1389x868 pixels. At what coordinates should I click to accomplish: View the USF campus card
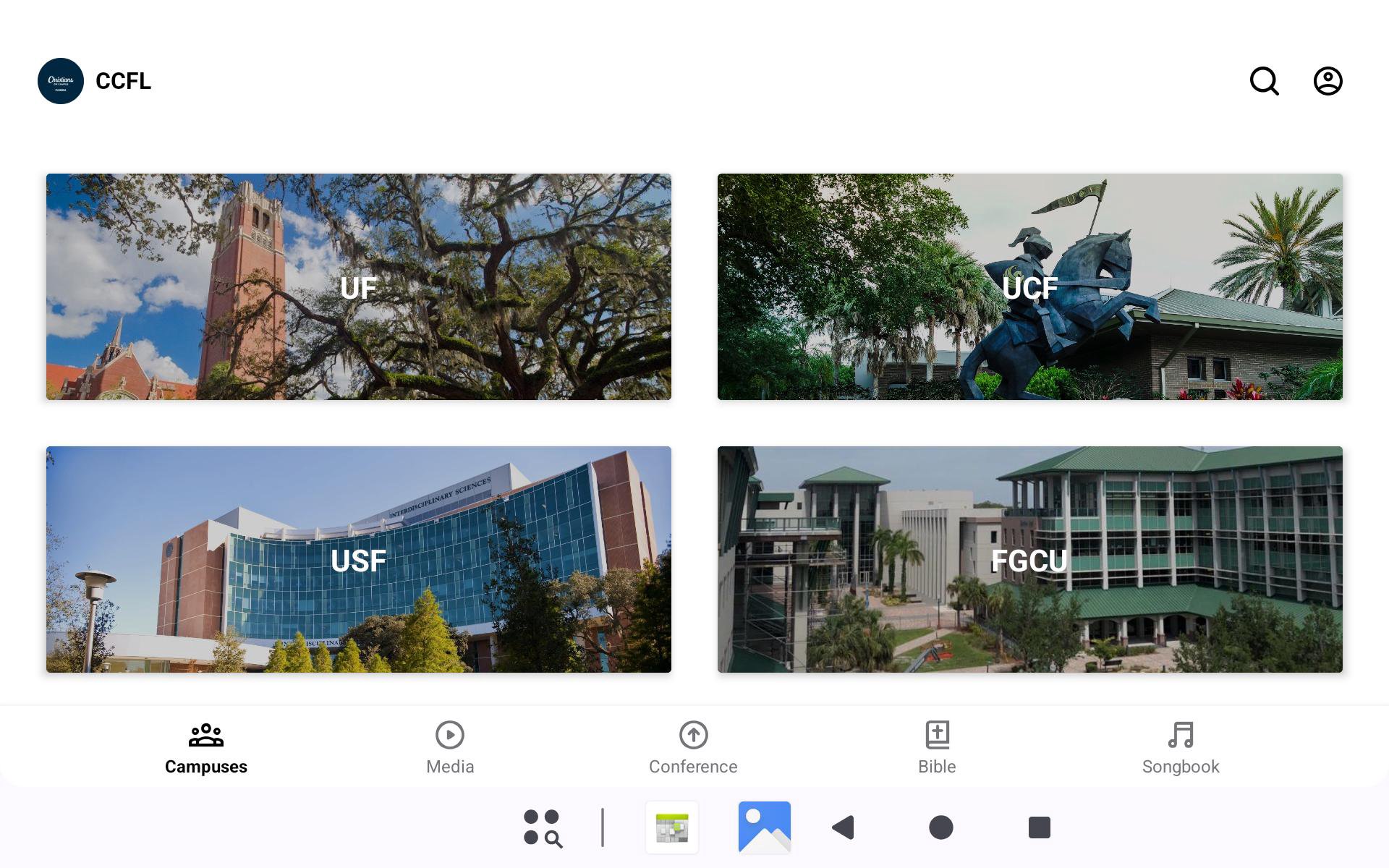coord(359,559)
